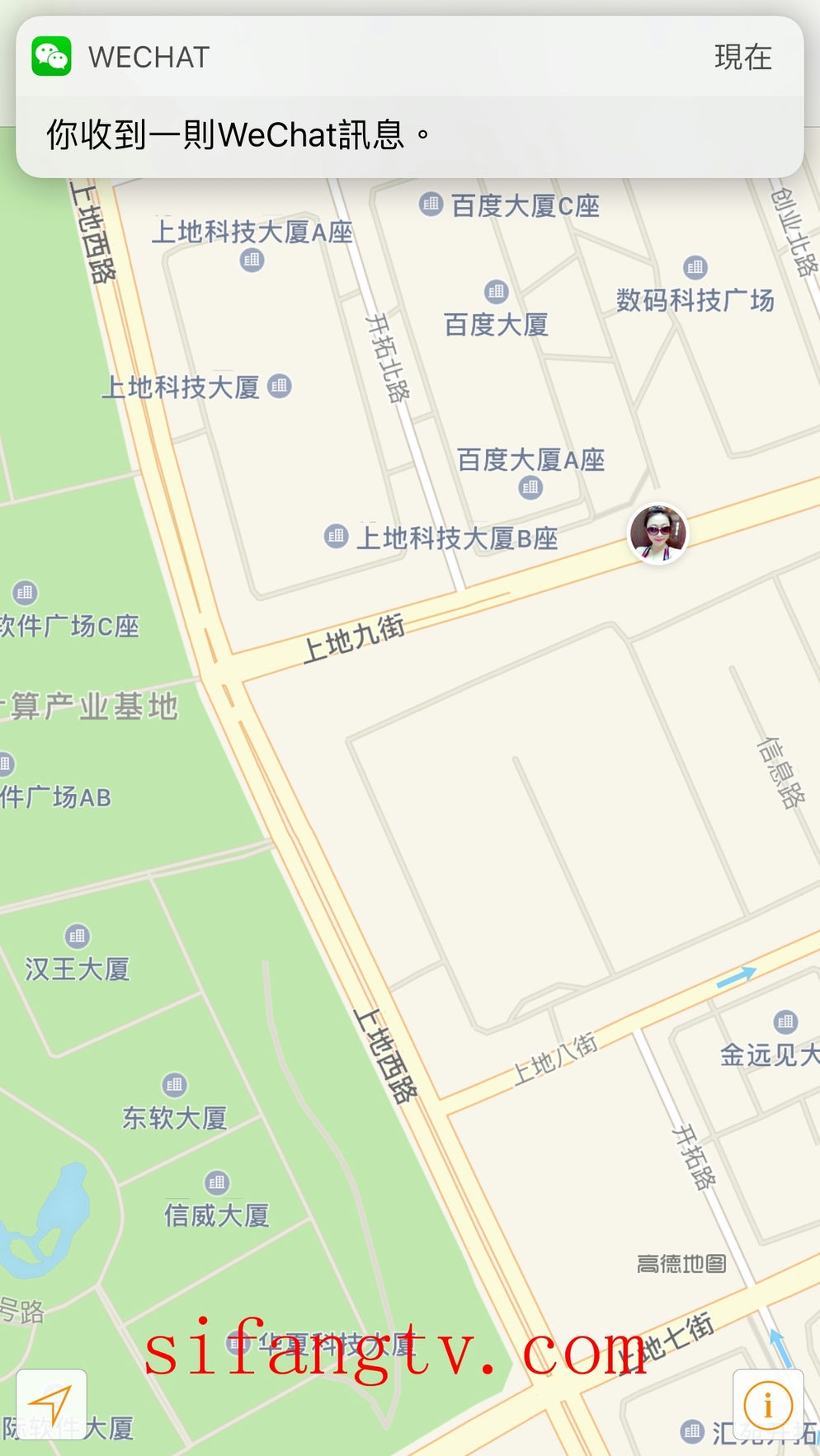This screenshot has width=820, height=1456.
Task: Tap the 上地科技大厦B座 marker
Action: tap(336, 537)
